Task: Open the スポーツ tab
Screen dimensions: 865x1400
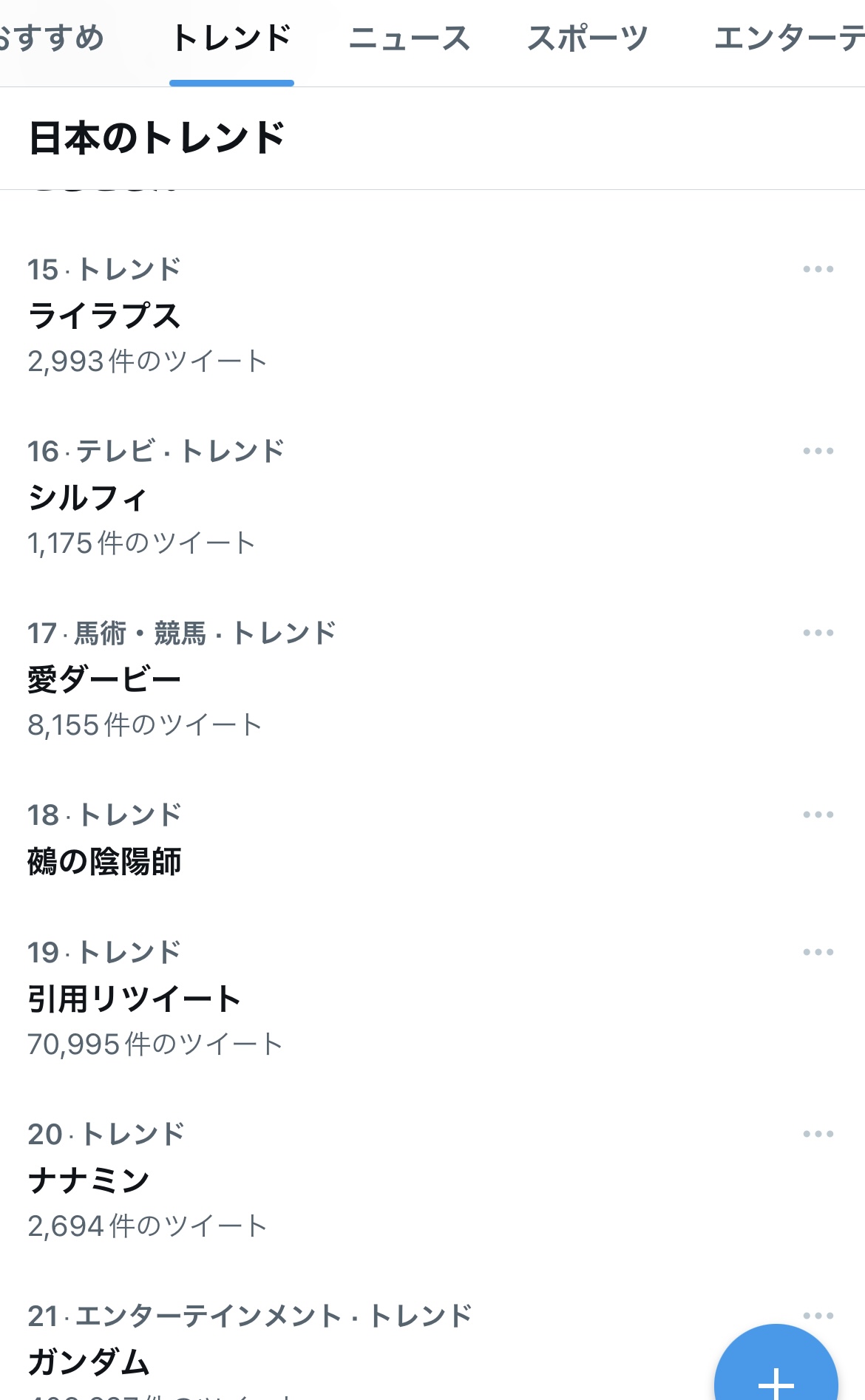Action: pyautogui.click(x=588, y=38)
